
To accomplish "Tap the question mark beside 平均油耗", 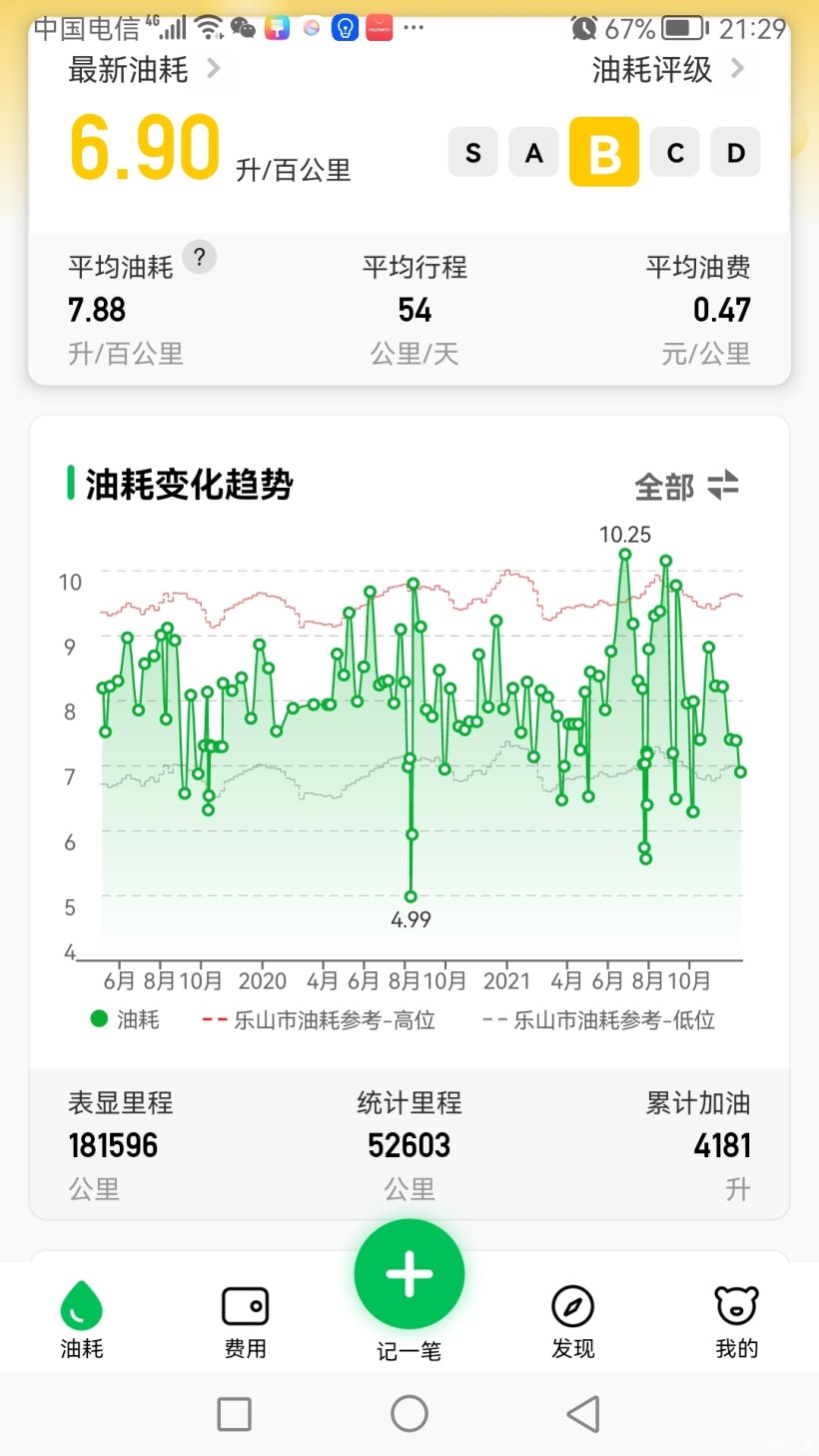I will 200,257.
